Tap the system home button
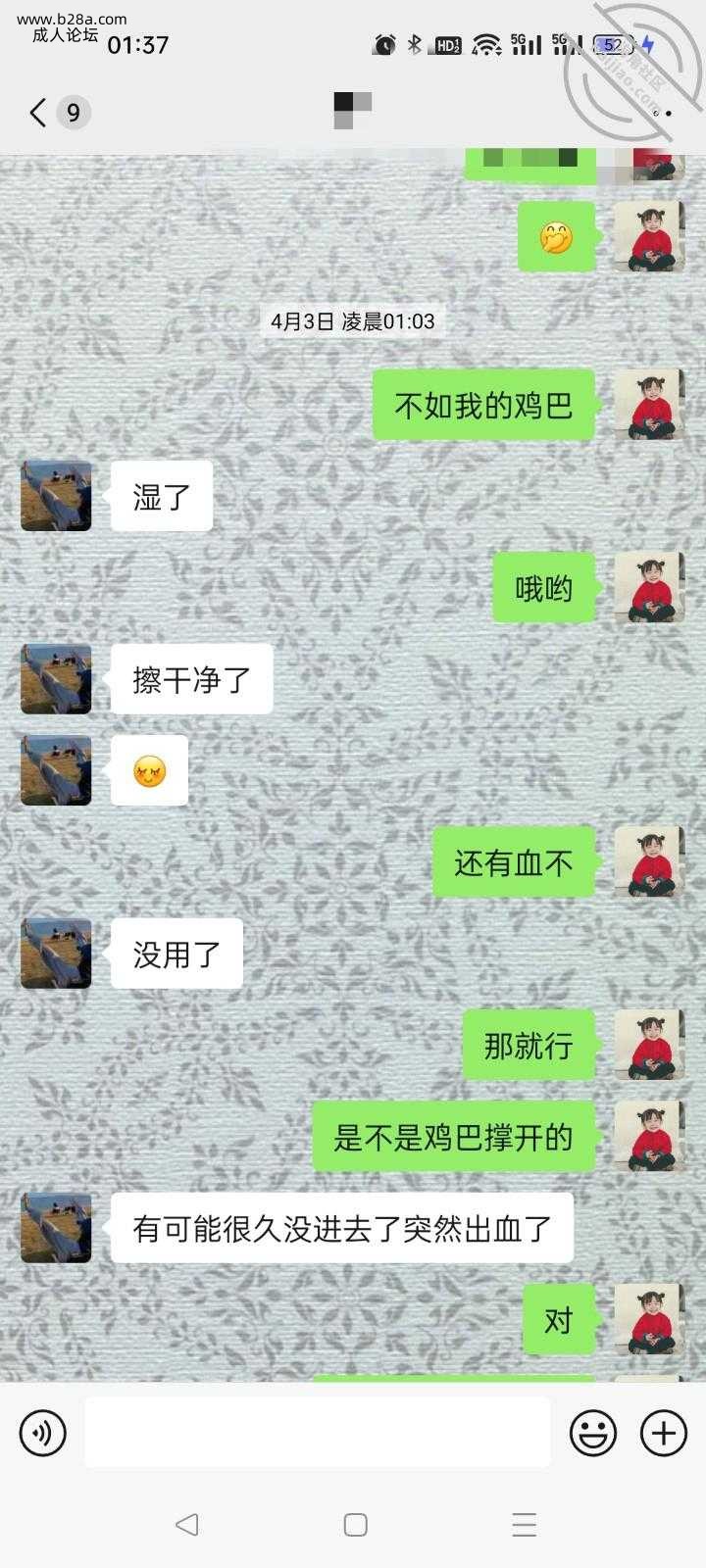 click(355, 1524)
